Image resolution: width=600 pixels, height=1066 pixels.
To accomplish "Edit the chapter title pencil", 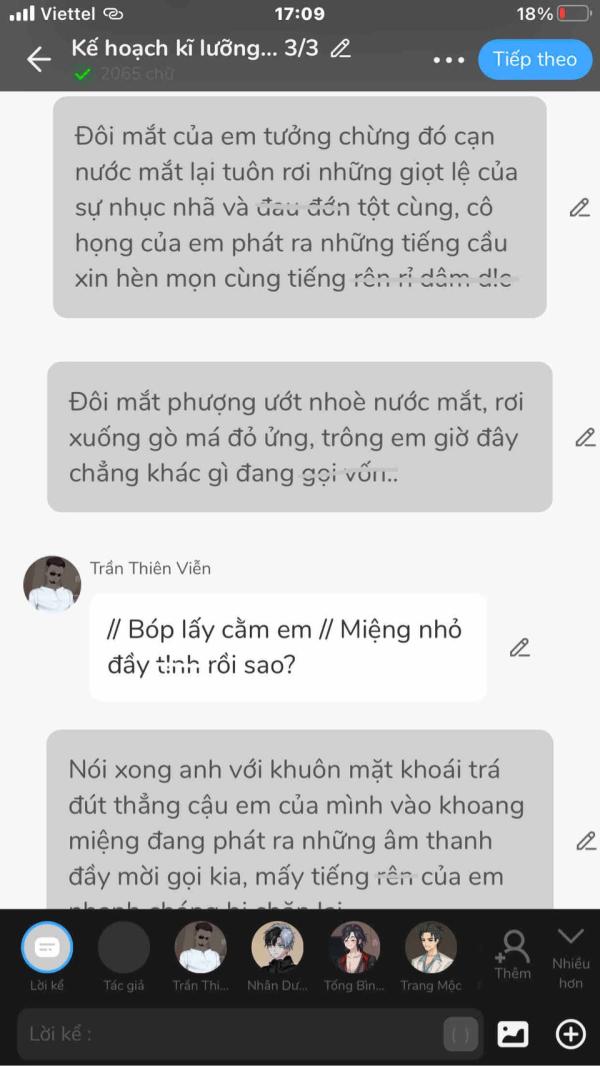I will [x=341, y=48].
